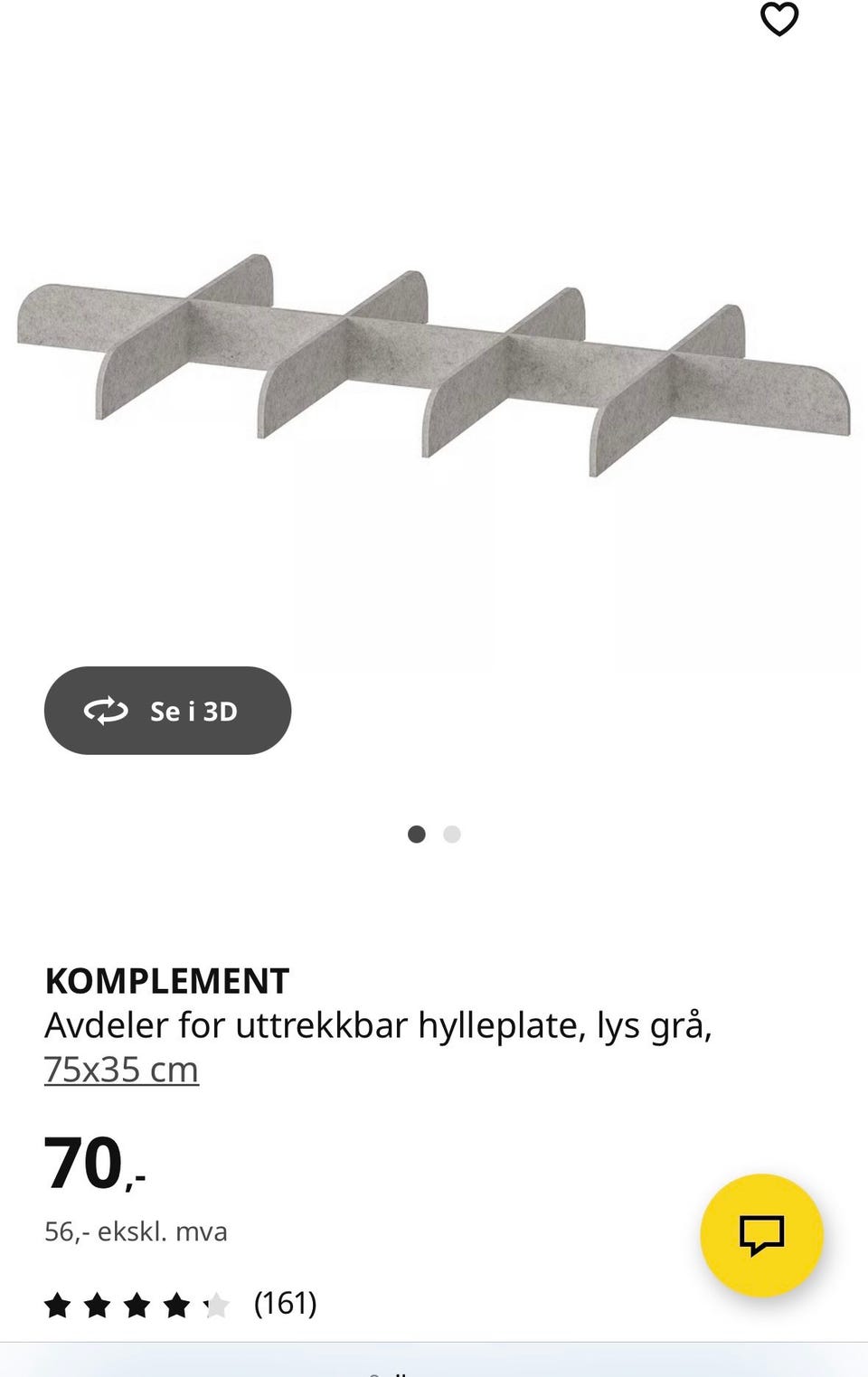Viewport: 868px width, 1377px height.
Task: Tap the heart icon to favorite this product
Action: coord(778,19)
